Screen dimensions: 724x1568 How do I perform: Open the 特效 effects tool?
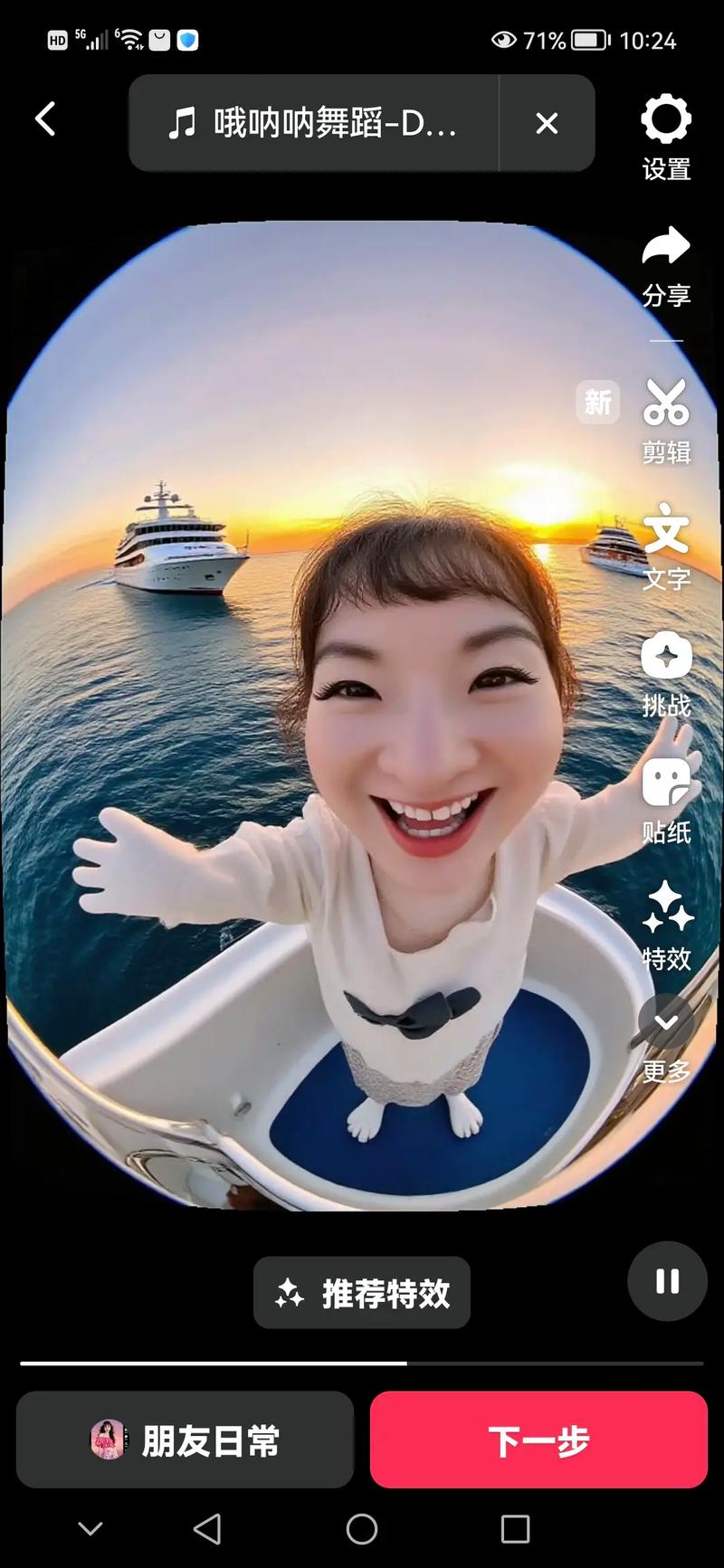coord(666,925)
